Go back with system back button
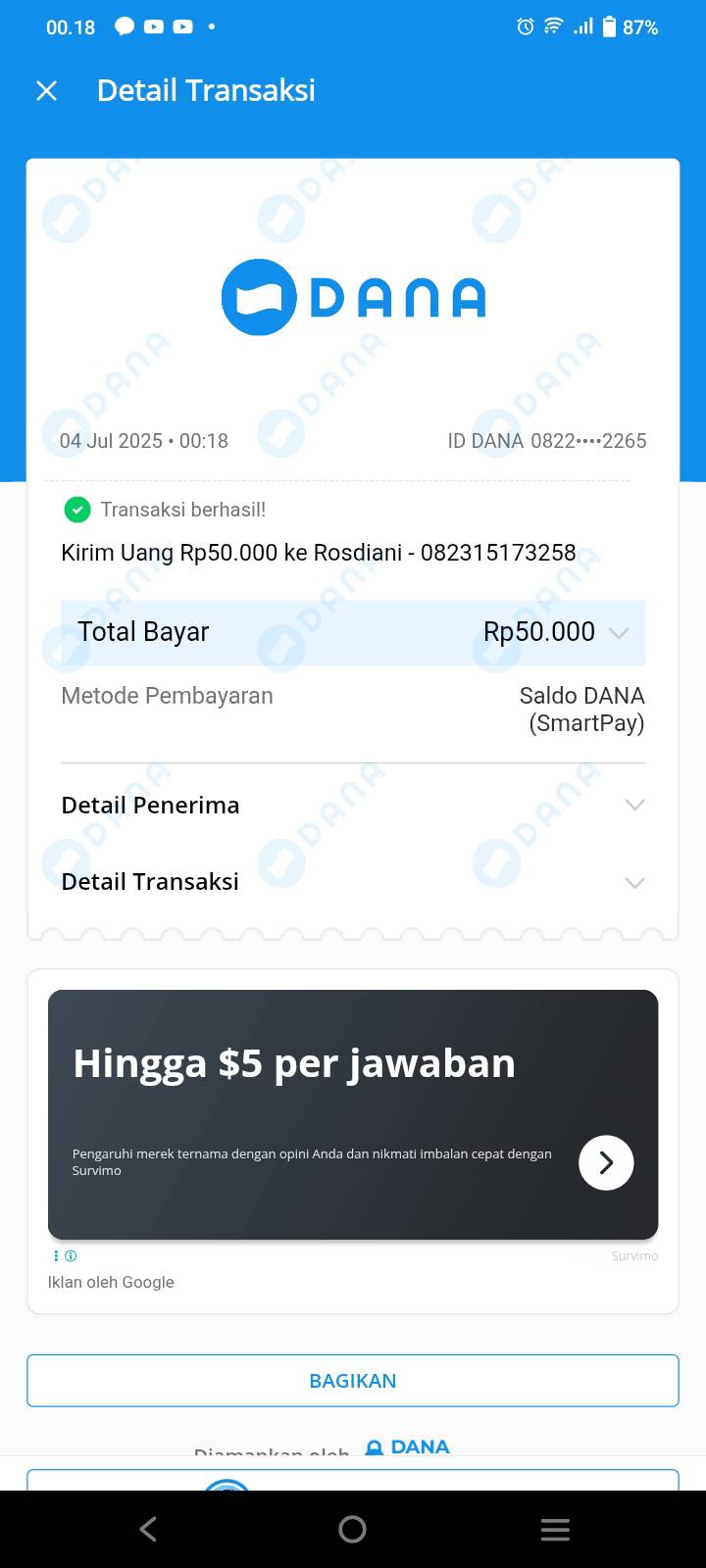 click(x=148, y=1529)
